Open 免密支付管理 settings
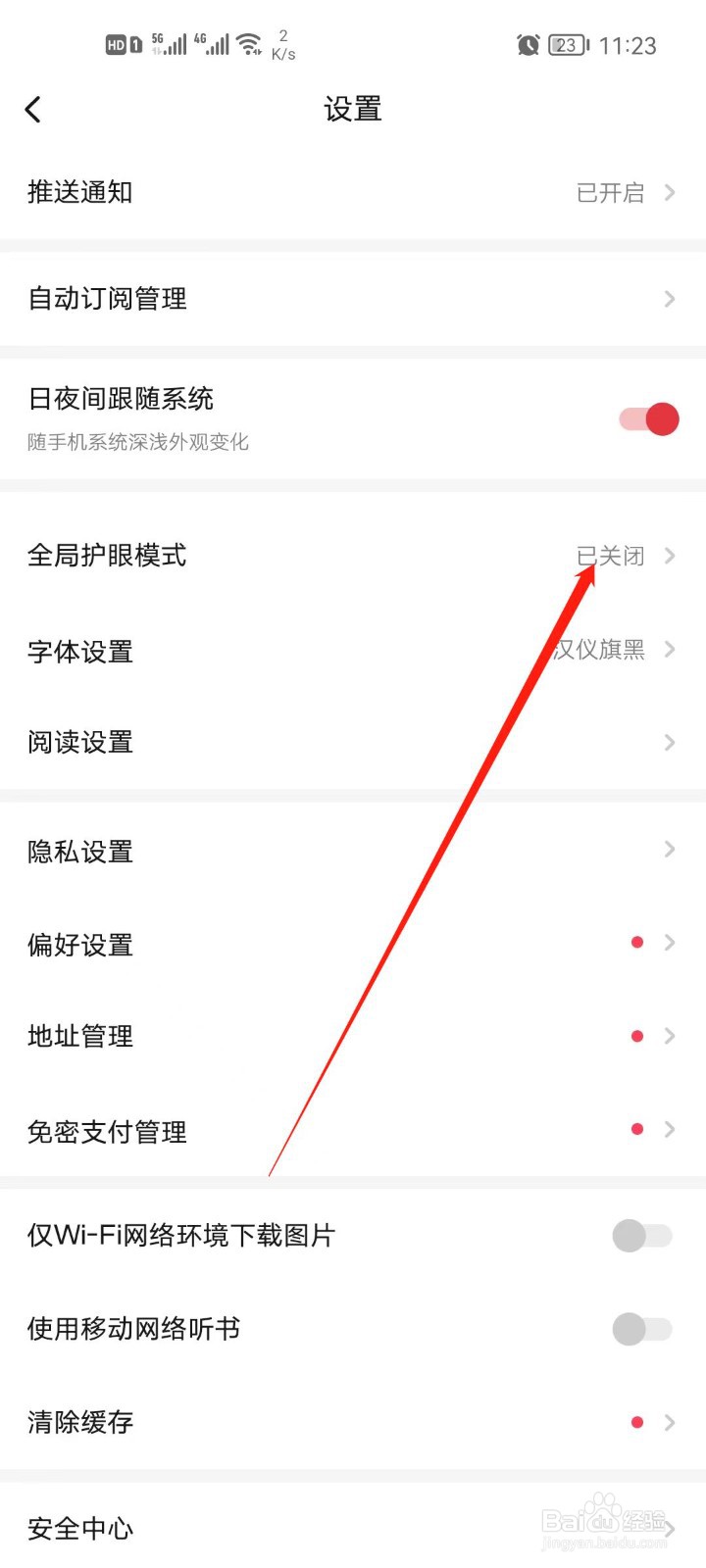The width and height of the screenshot is (706, 1568). click(x=353, y=1131)
